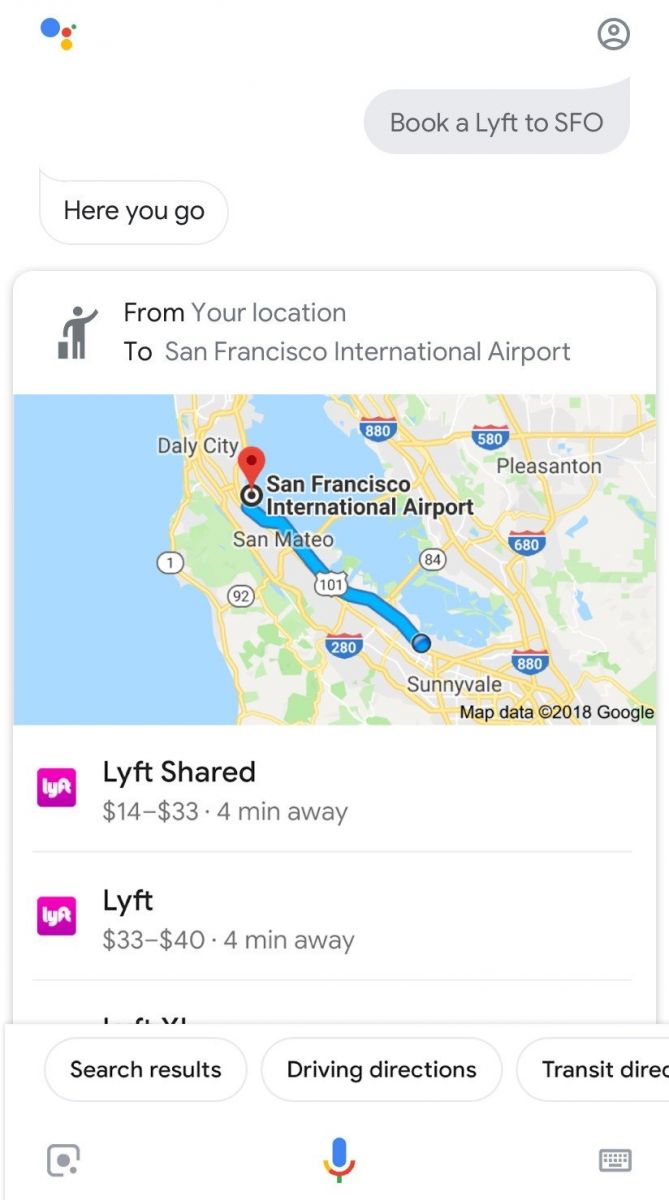Tap the Search results chip

(x=146, y=1069)
